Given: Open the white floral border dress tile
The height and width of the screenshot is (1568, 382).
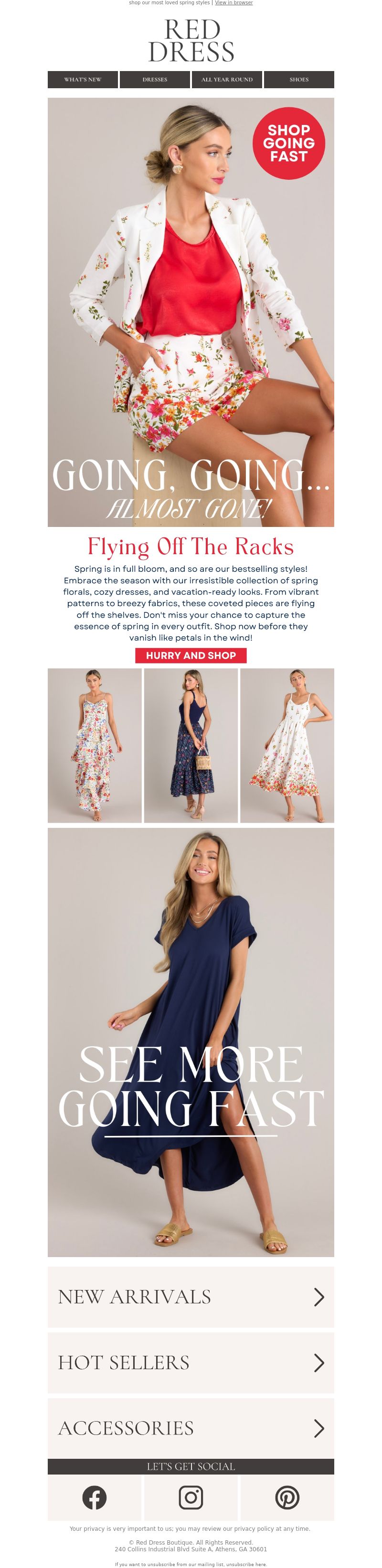Looking at the screenshot, I should point(287,746).
